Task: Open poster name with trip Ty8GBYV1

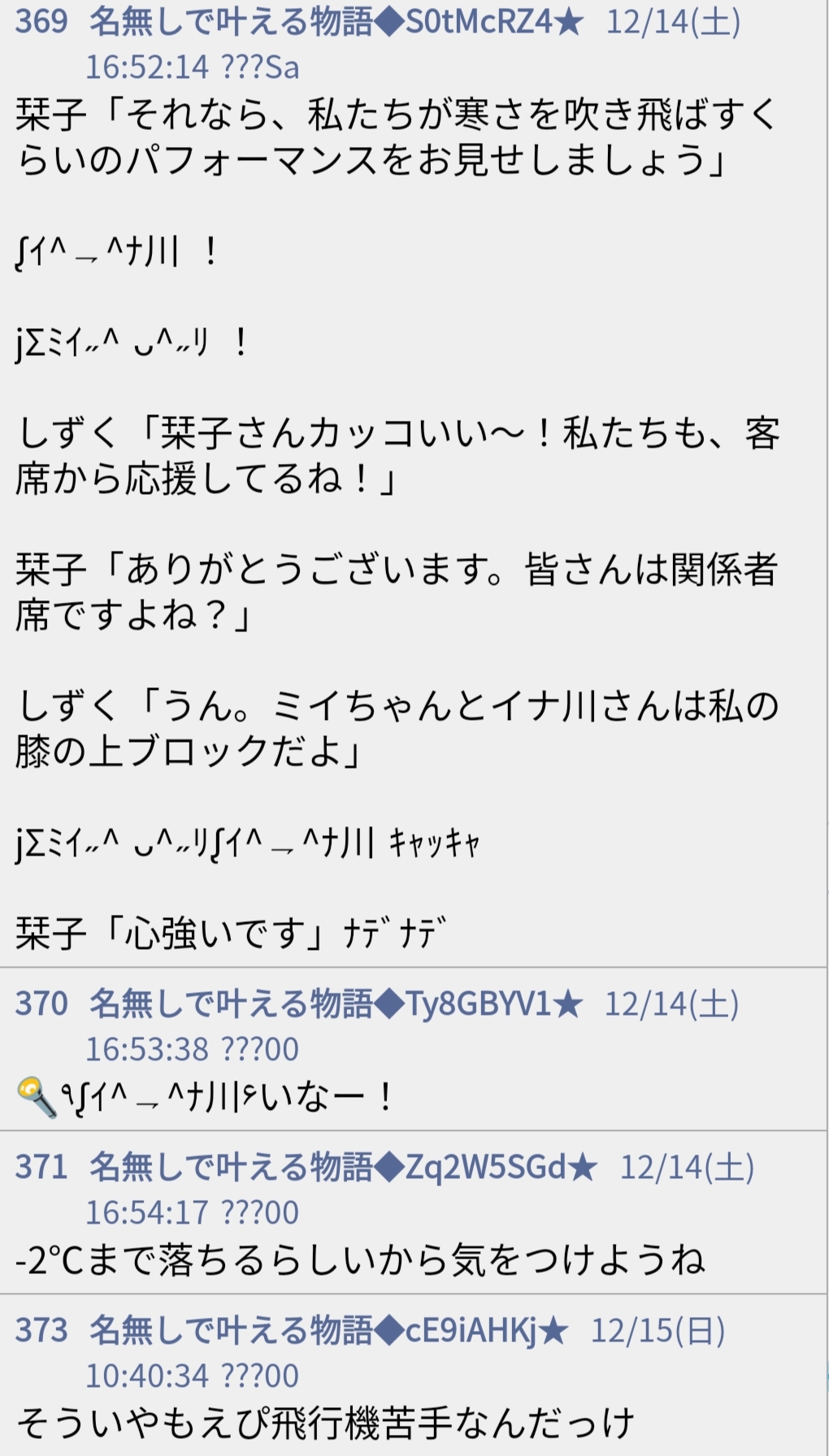Action: point(336,1004)
